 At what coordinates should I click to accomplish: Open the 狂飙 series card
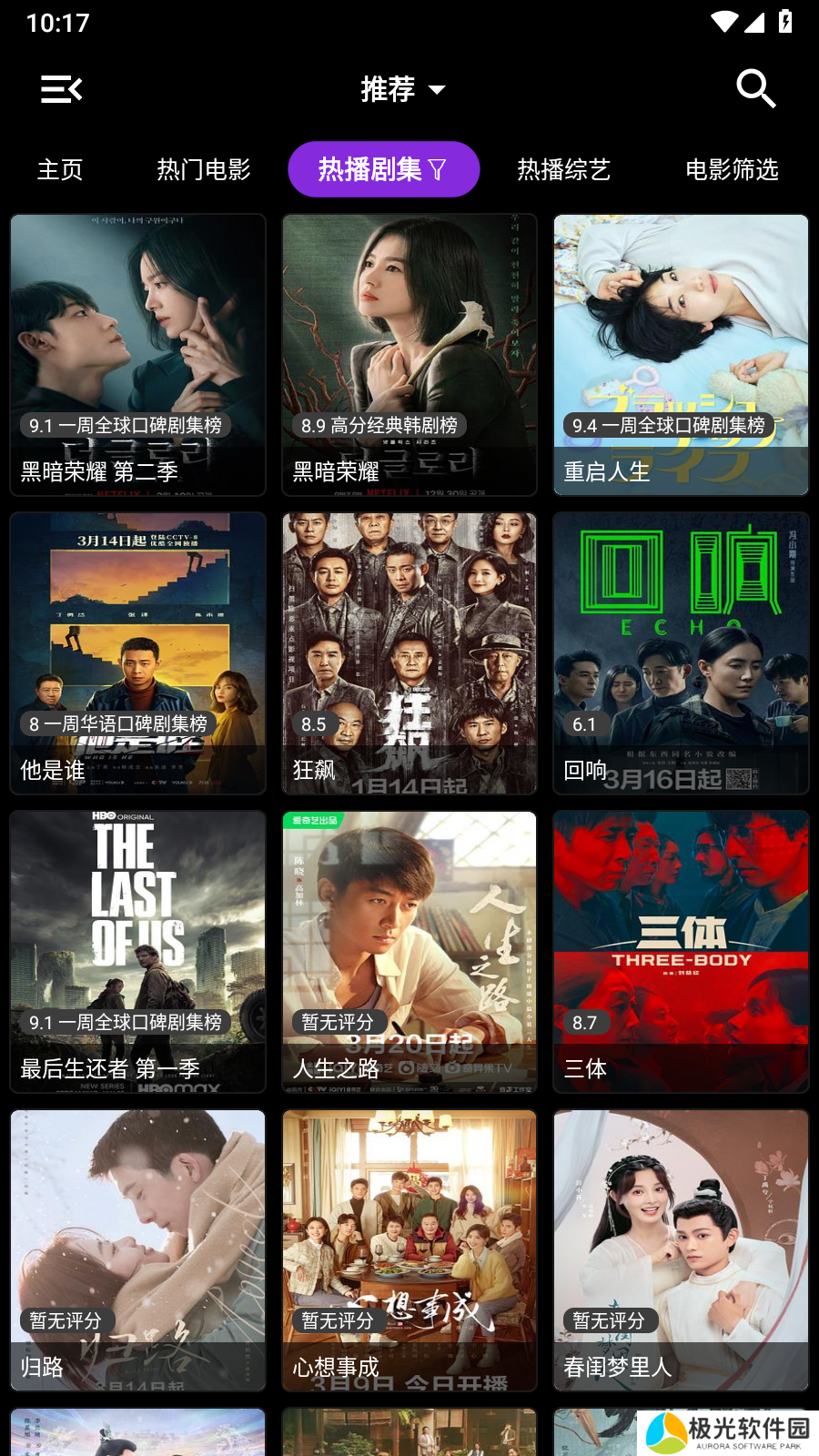409,653
